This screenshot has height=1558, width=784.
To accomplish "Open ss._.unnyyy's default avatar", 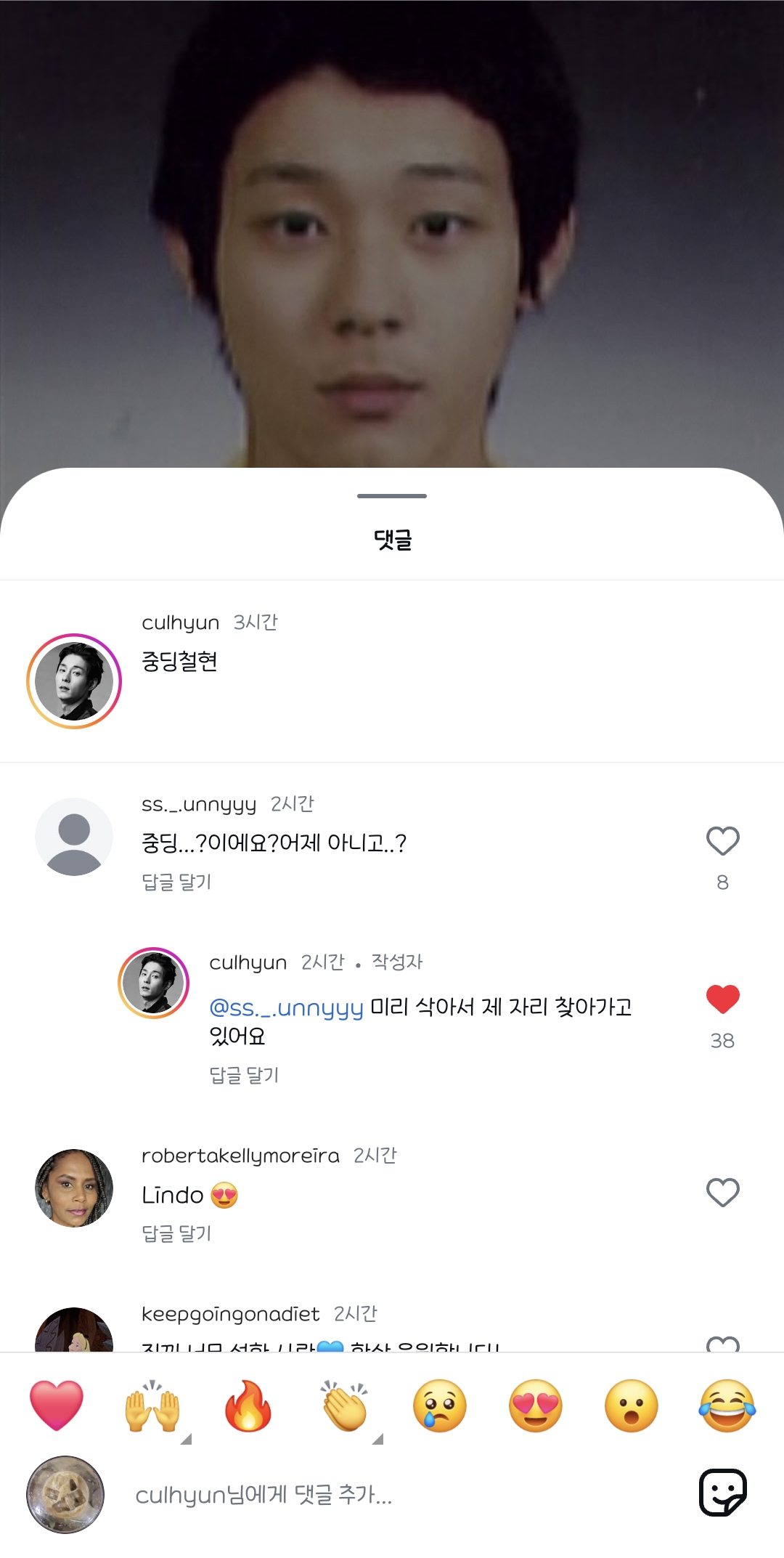I will click(x=74, y=837).
